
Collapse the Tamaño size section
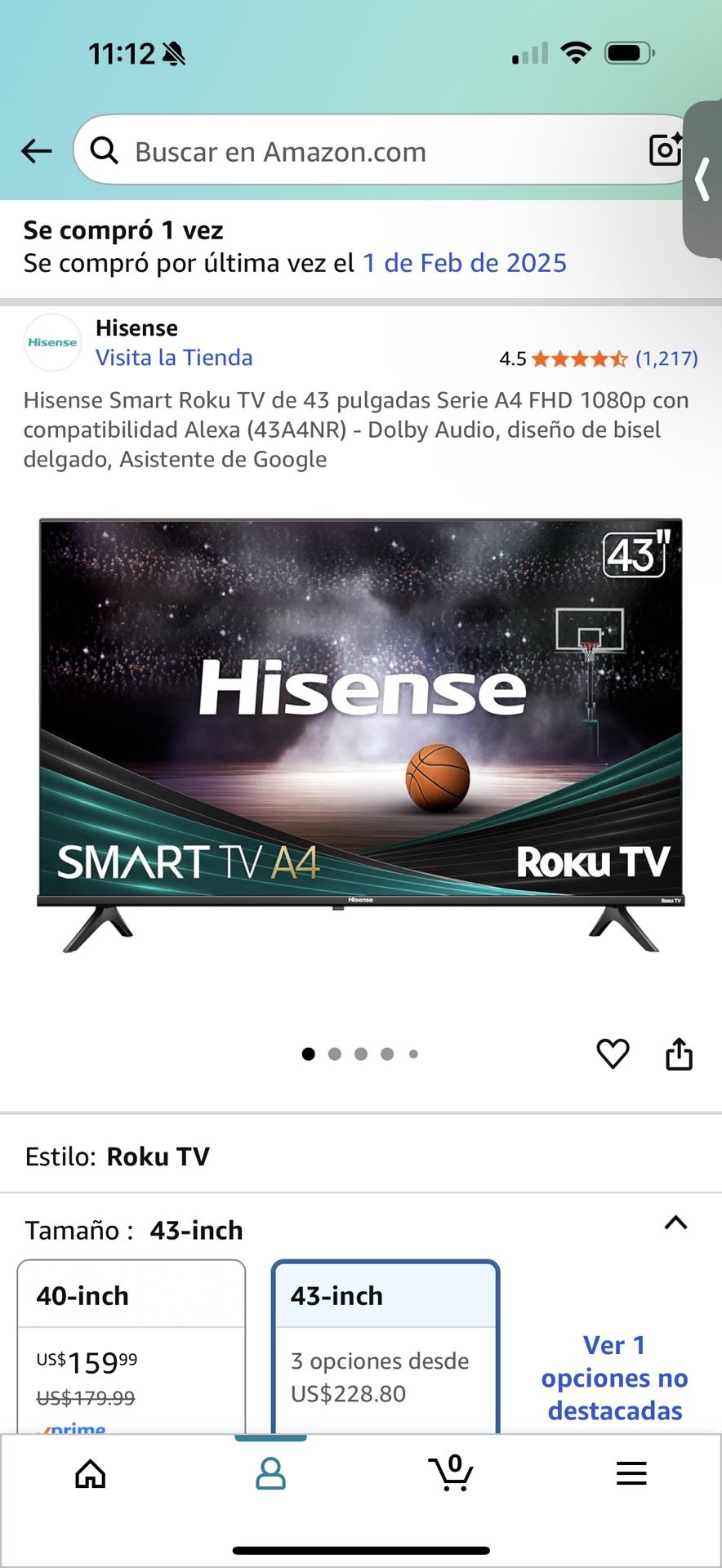[675, 1223]
